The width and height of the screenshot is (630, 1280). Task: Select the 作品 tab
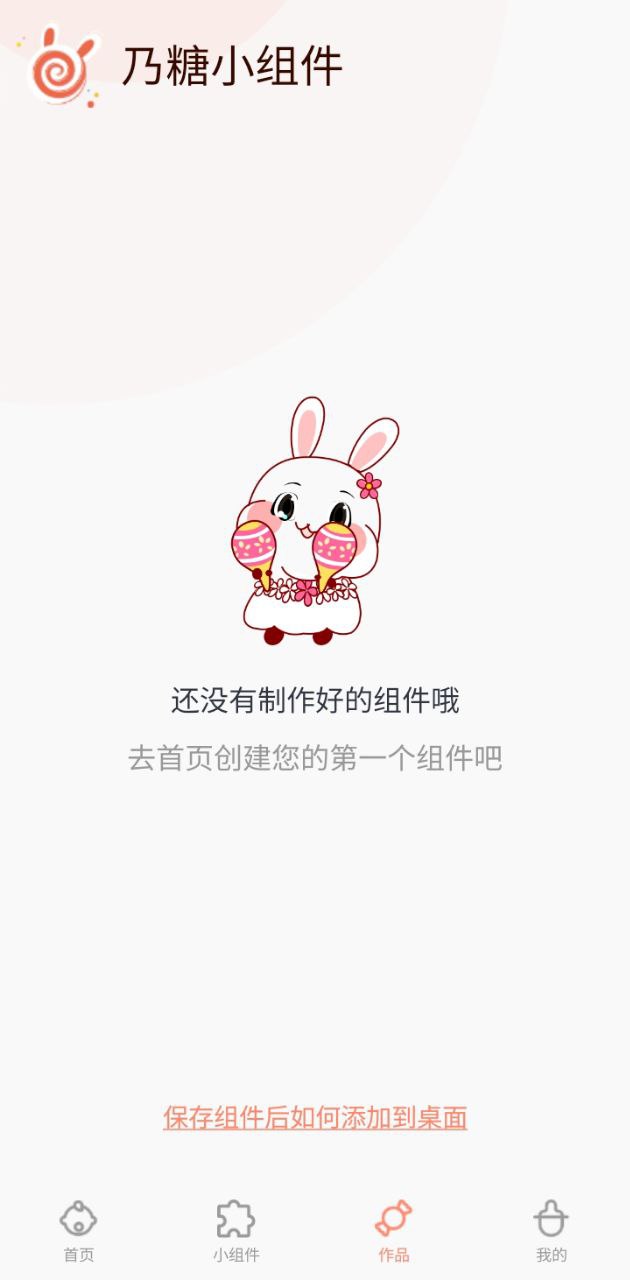click(x=393, y=1232)
